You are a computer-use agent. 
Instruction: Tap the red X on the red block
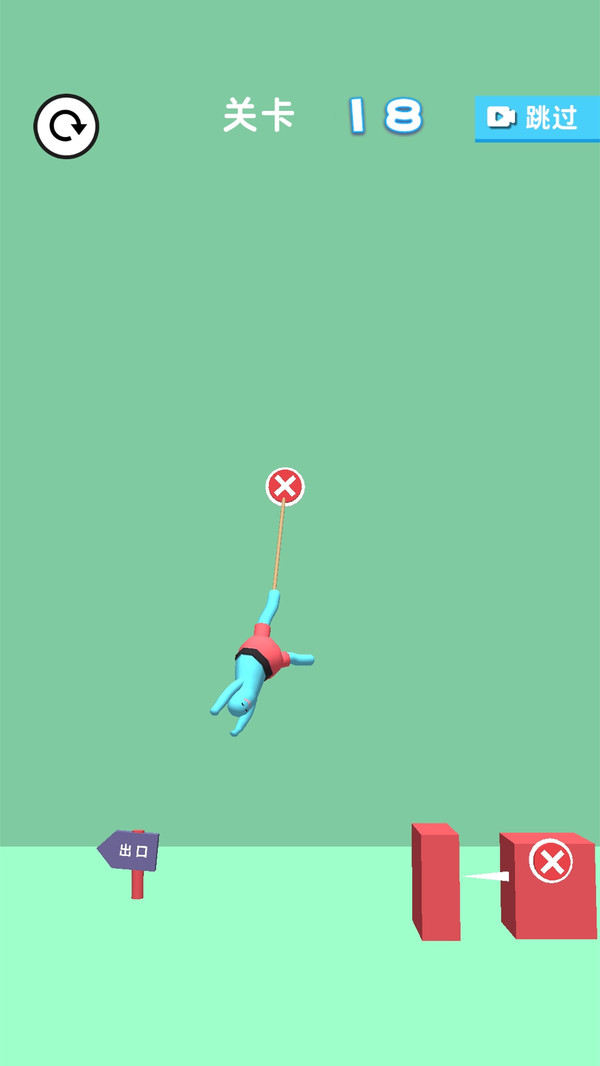coord(550,861)
